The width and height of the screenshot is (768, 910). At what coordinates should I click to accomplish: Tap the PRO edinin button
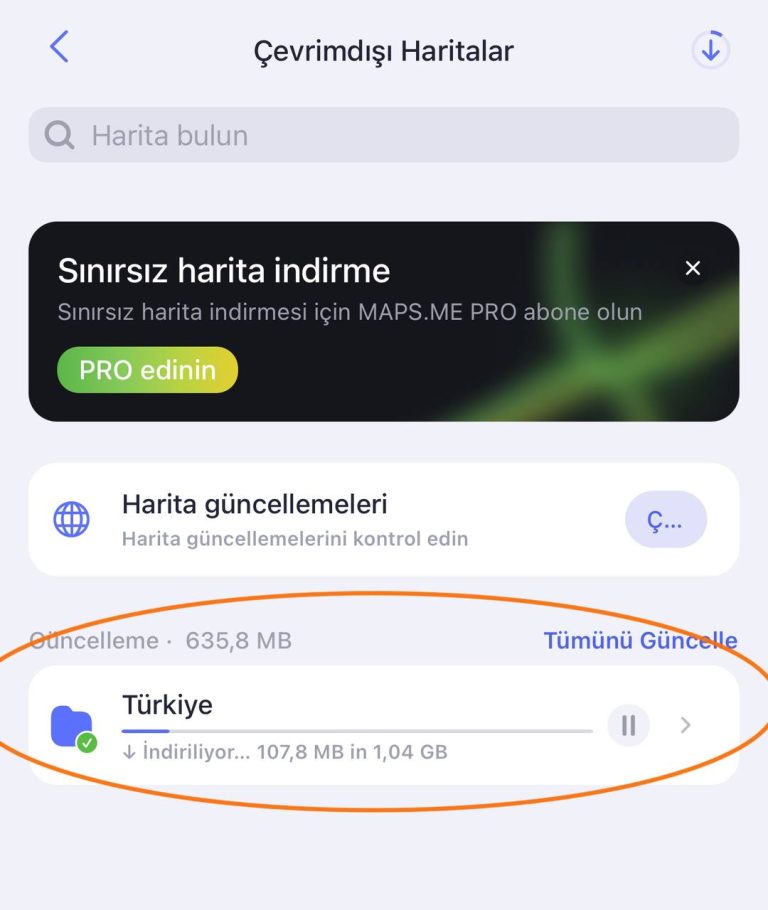148,370
